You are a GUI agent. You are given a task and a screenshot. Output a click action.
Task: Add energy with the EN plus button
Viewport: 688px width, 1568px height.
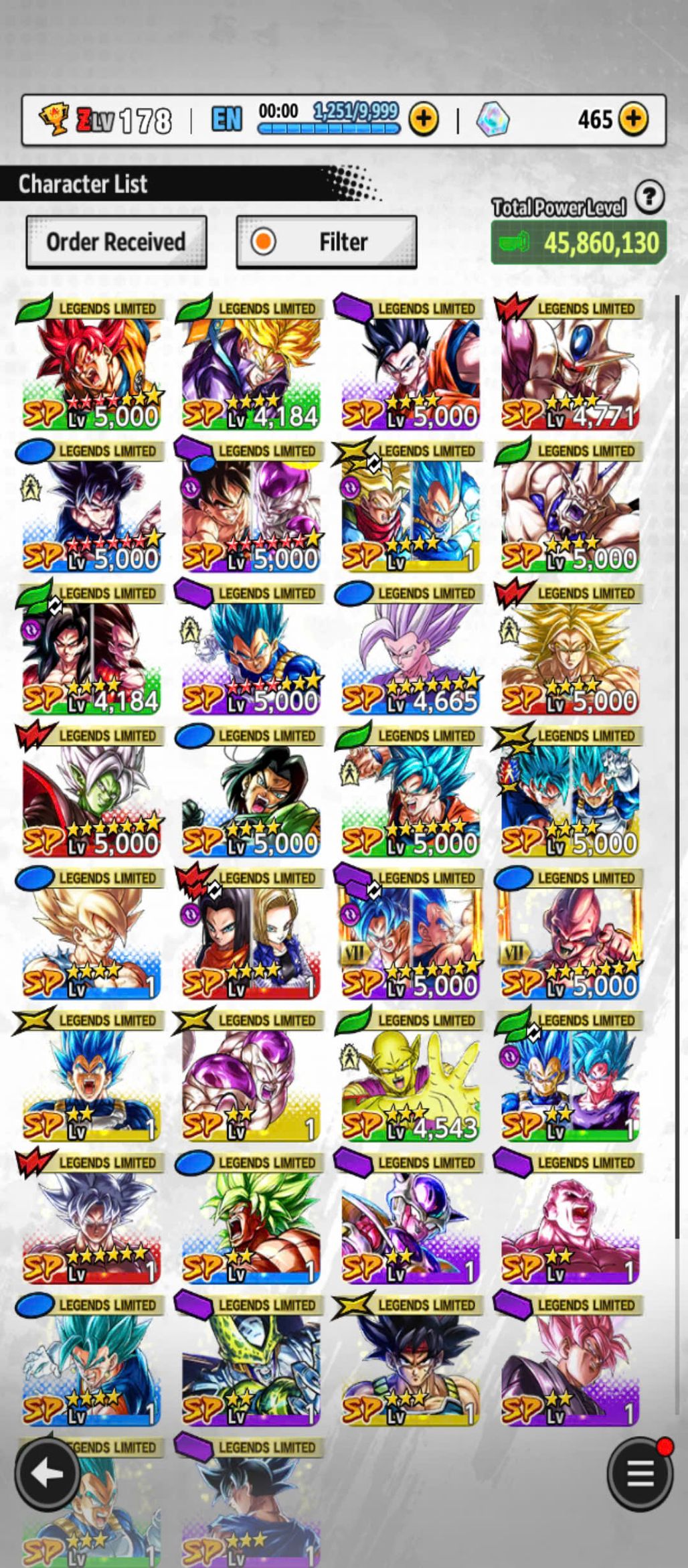click(424, 119)
